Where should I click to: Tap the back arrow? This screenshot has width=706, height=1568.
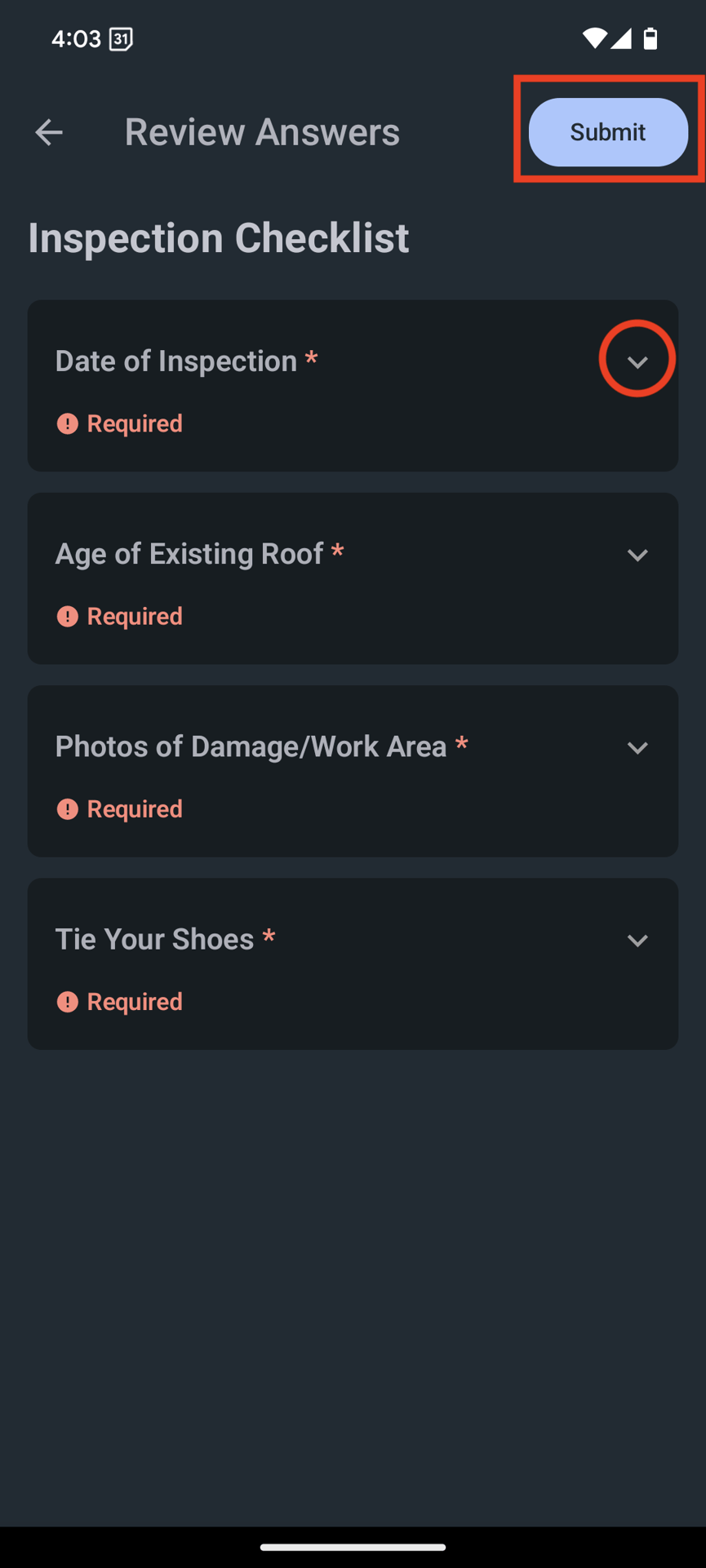click(48, 131)
